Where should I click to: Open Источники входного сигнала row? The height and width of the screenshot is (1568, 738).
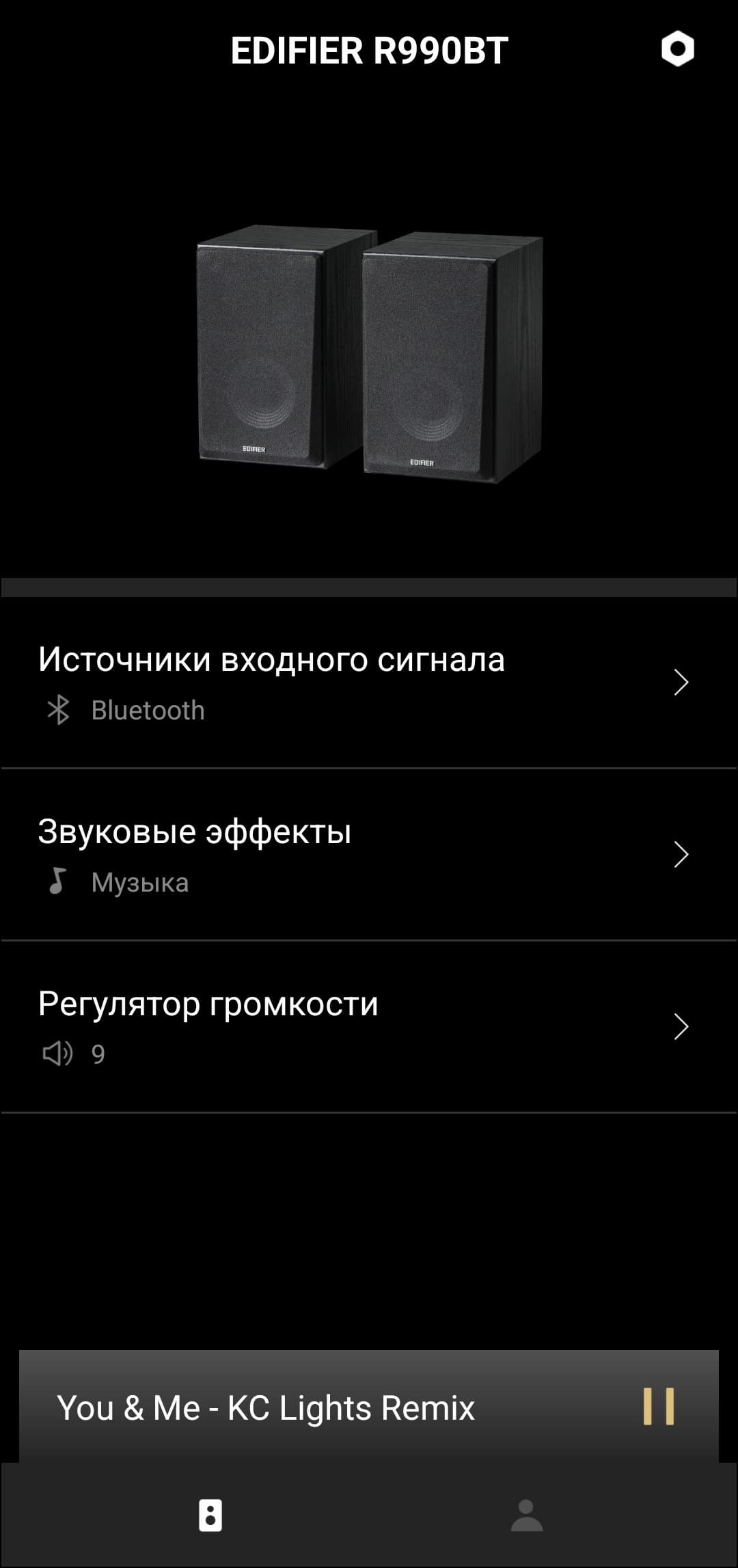(x=369, y=683)
